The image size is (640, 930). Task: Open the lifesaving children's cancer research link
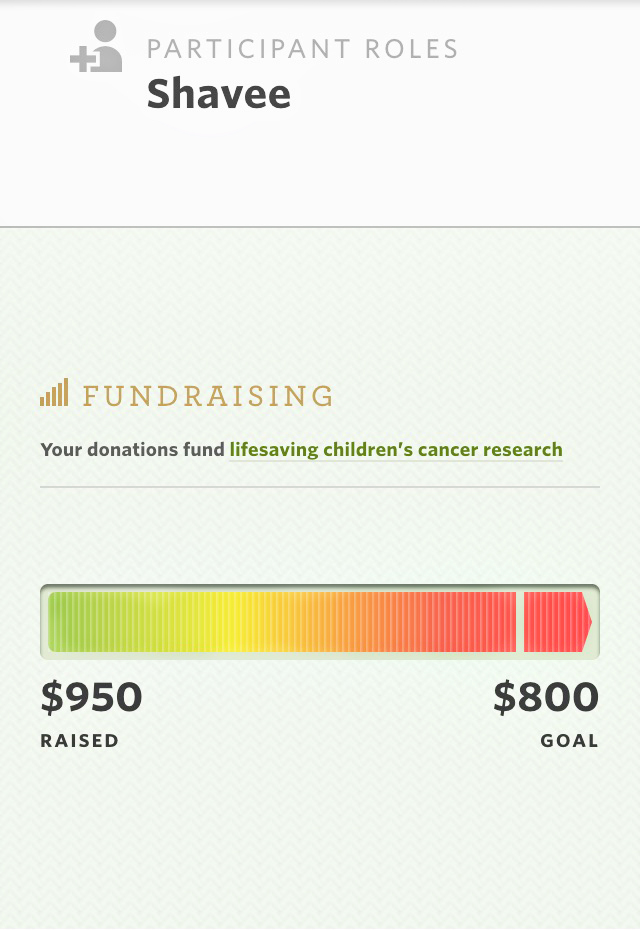396,450
